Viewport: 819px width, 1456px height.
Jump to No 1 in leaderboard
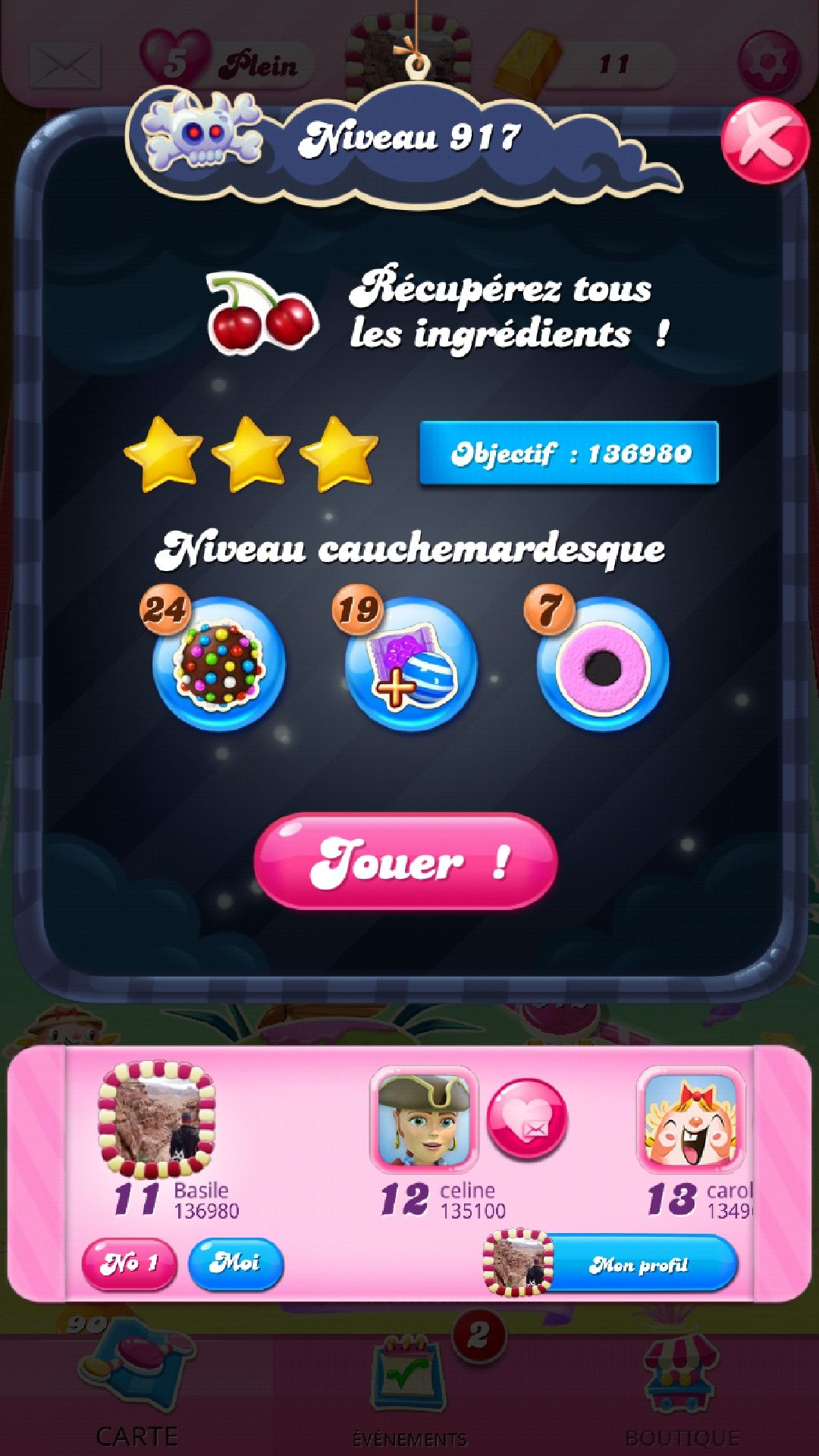click(129, 1263)
